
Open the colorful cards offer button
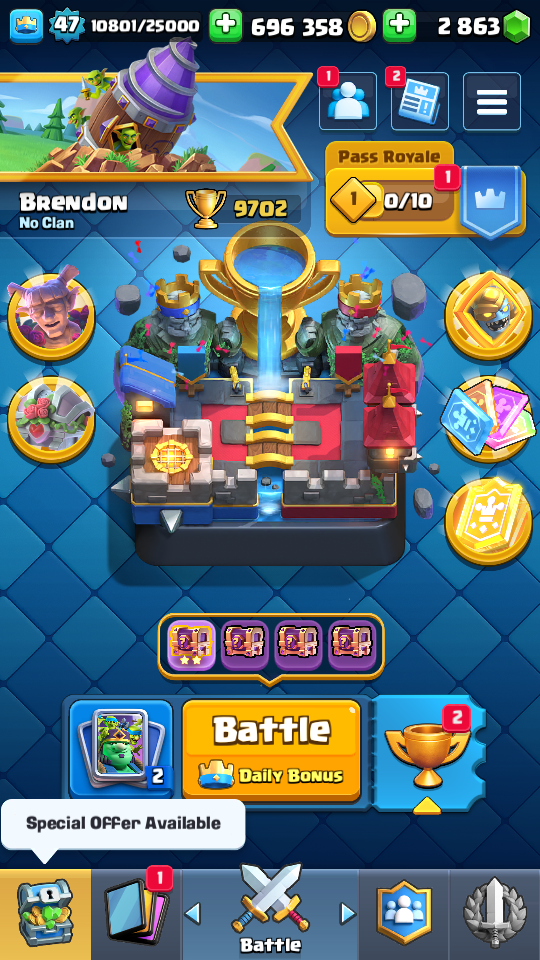point(489,419)
